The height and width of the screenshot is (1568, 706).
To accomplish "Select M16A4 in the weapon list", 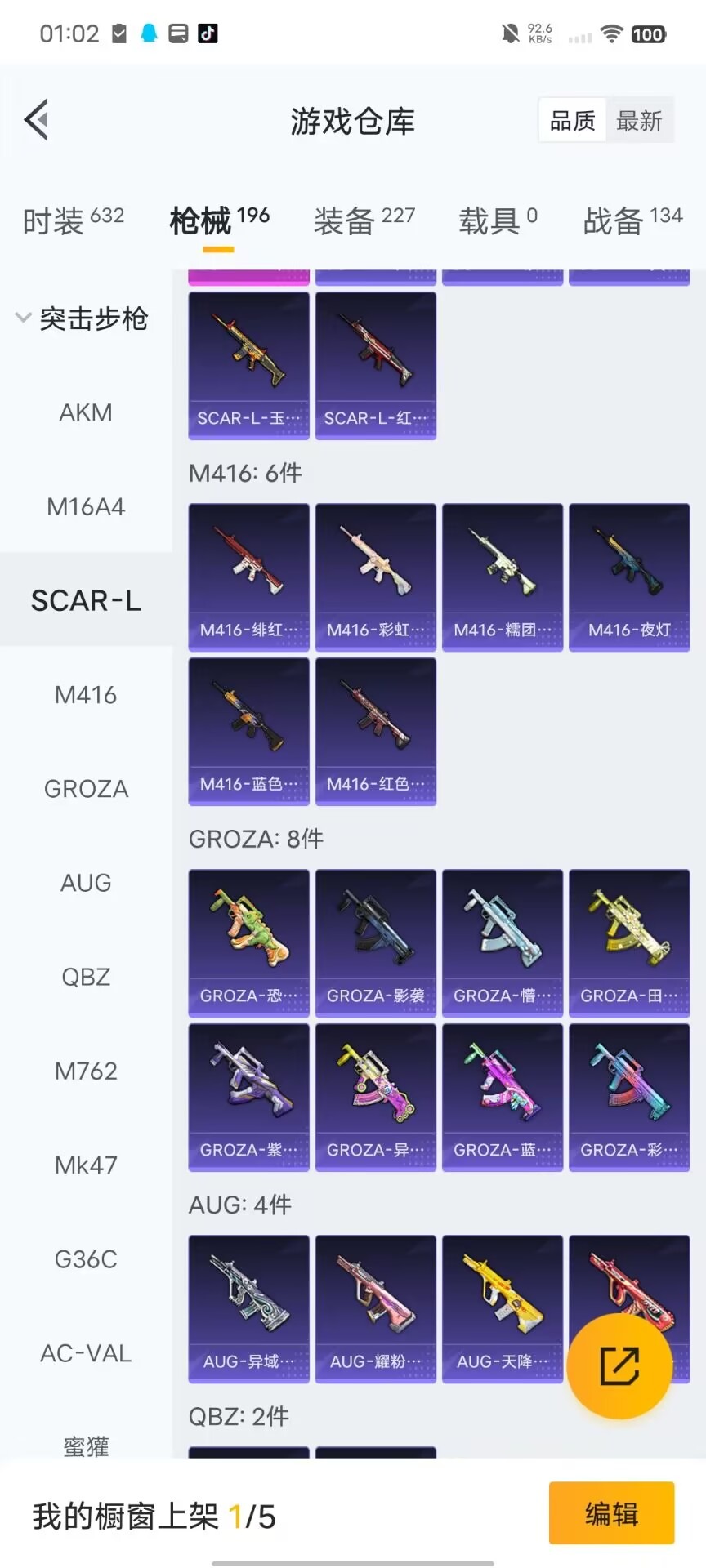I will (86, 506).
